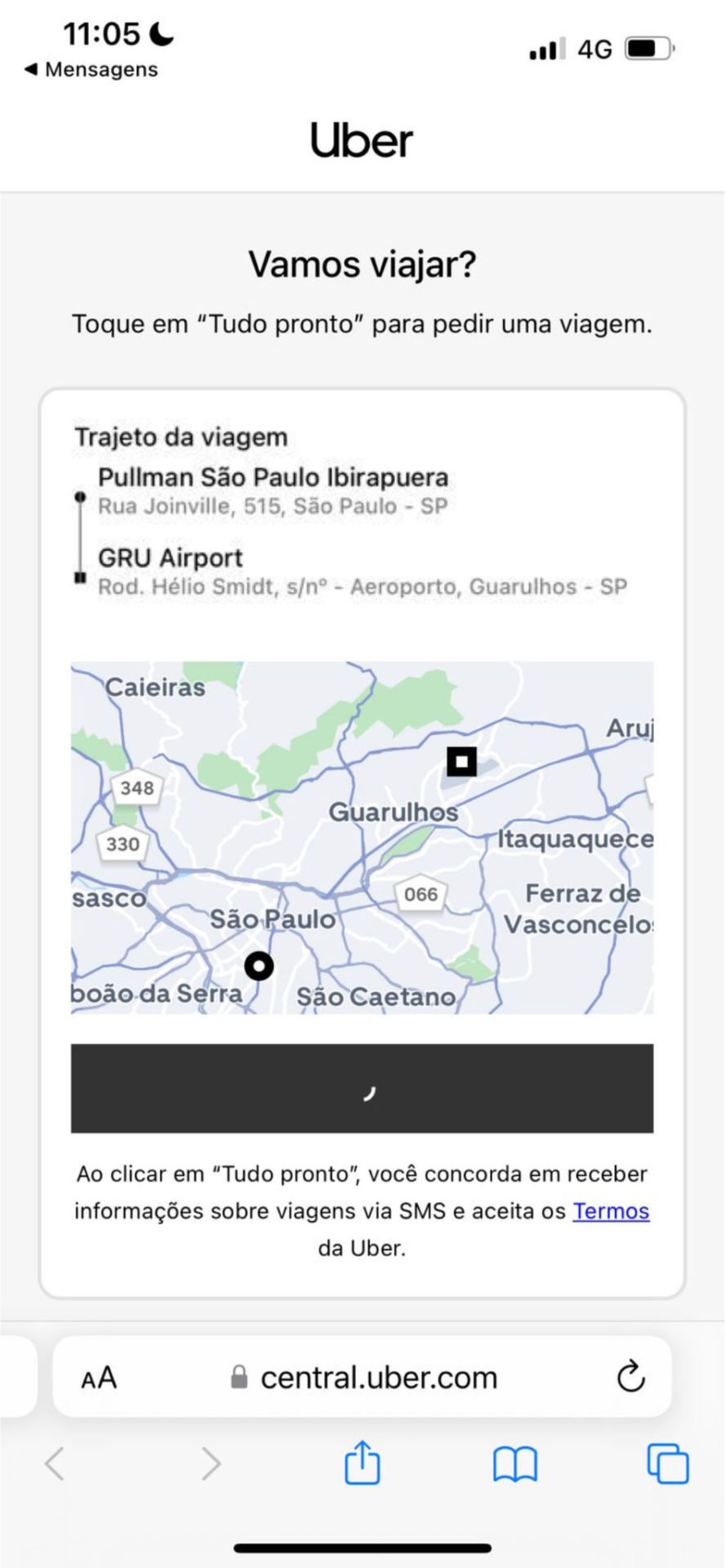Open the Termos link
The width and height of the screenshot is (725, 1568).
(x=611, y=1210)
